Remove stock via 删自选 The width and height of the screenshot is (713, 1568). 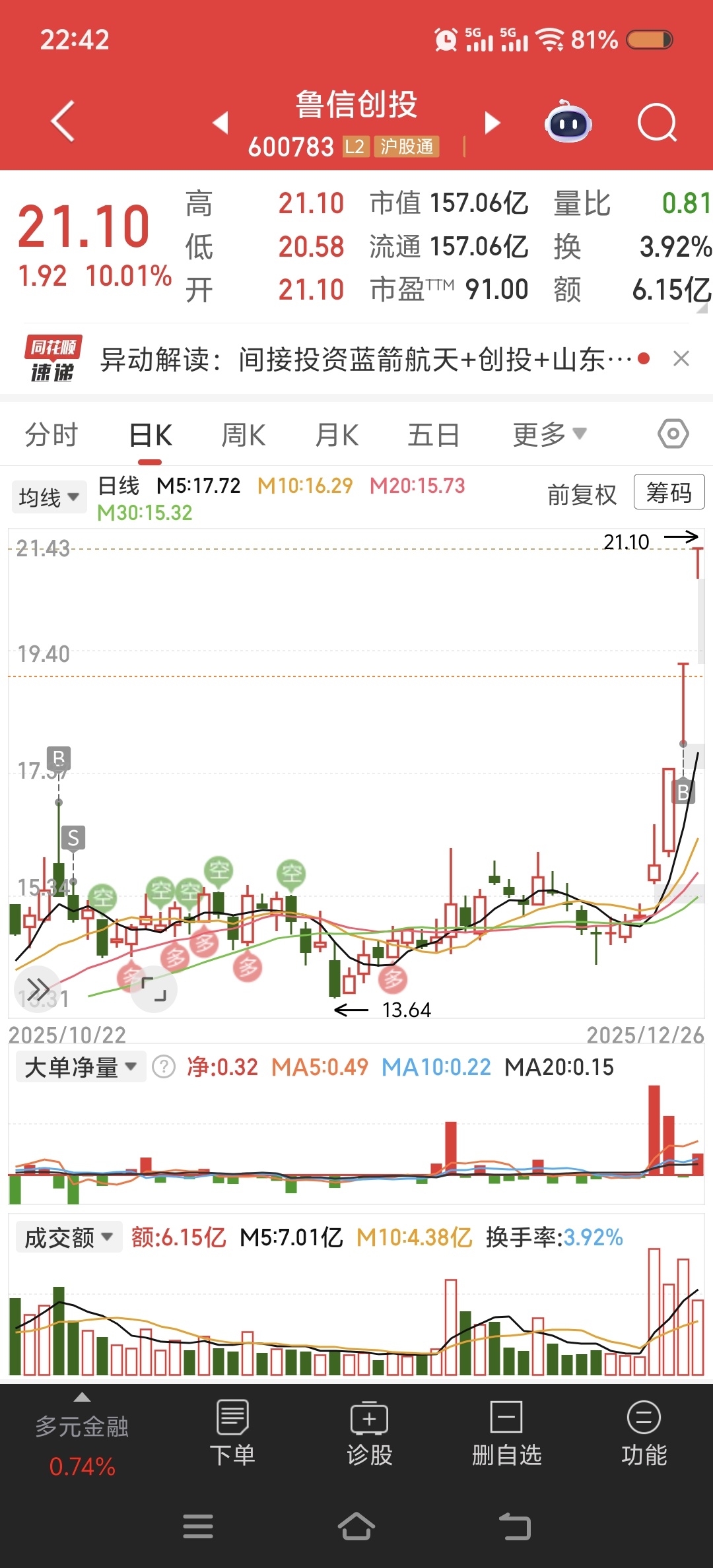coord(506,1433)
